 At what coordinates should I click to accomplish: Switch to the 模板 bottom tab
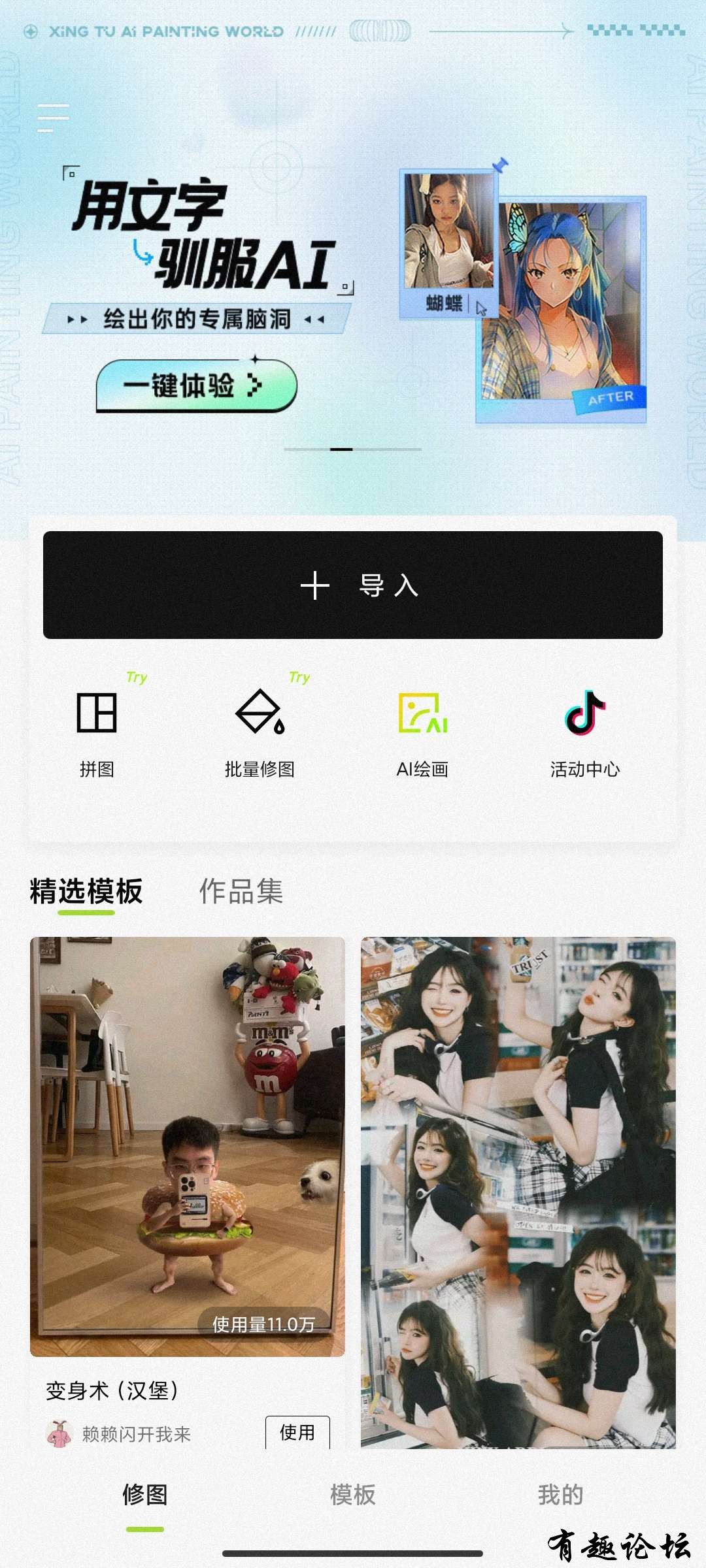pyautogui.click(x=353, y=1495)
